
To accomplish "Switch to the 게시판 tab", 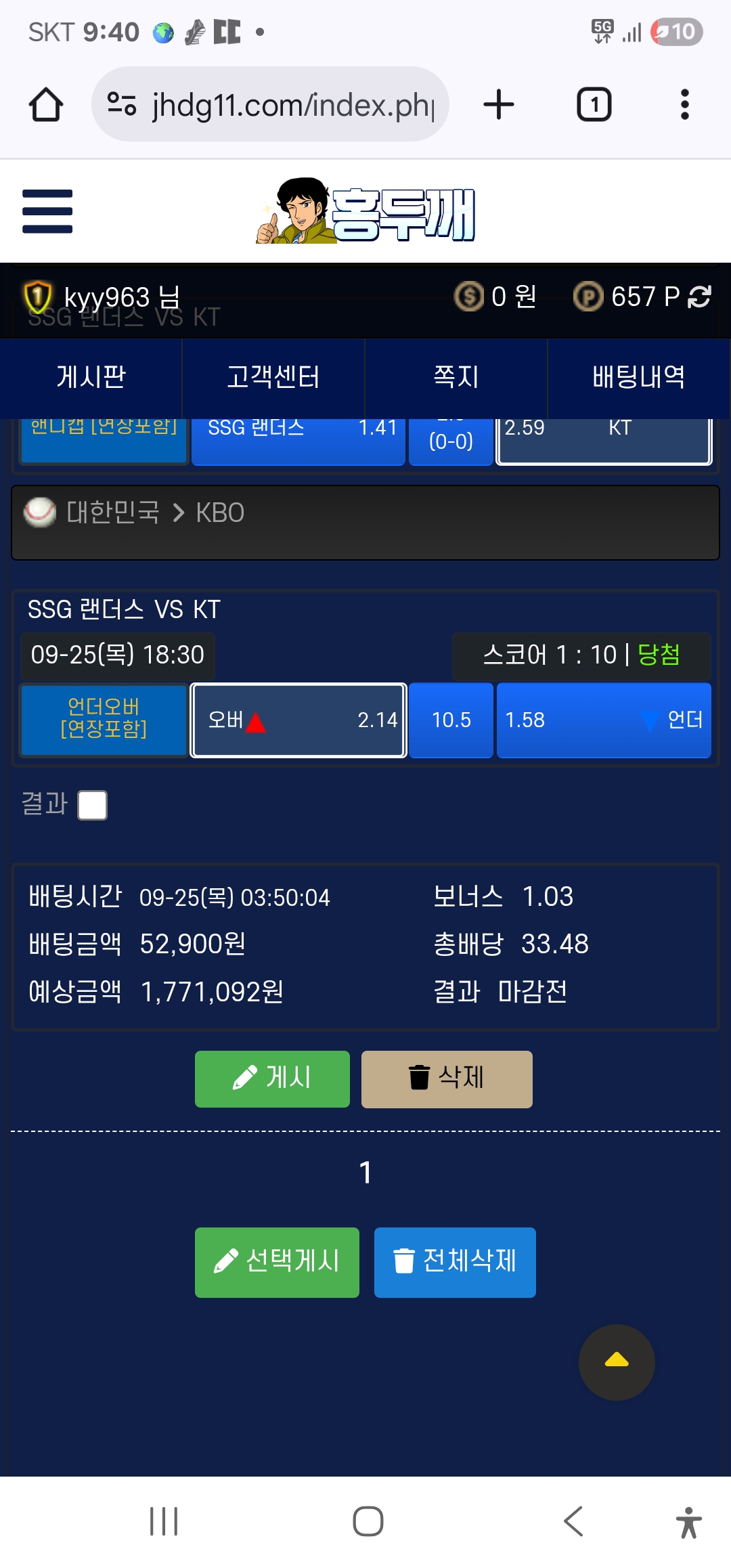I will pyautogui.click(x=91, y=377).
